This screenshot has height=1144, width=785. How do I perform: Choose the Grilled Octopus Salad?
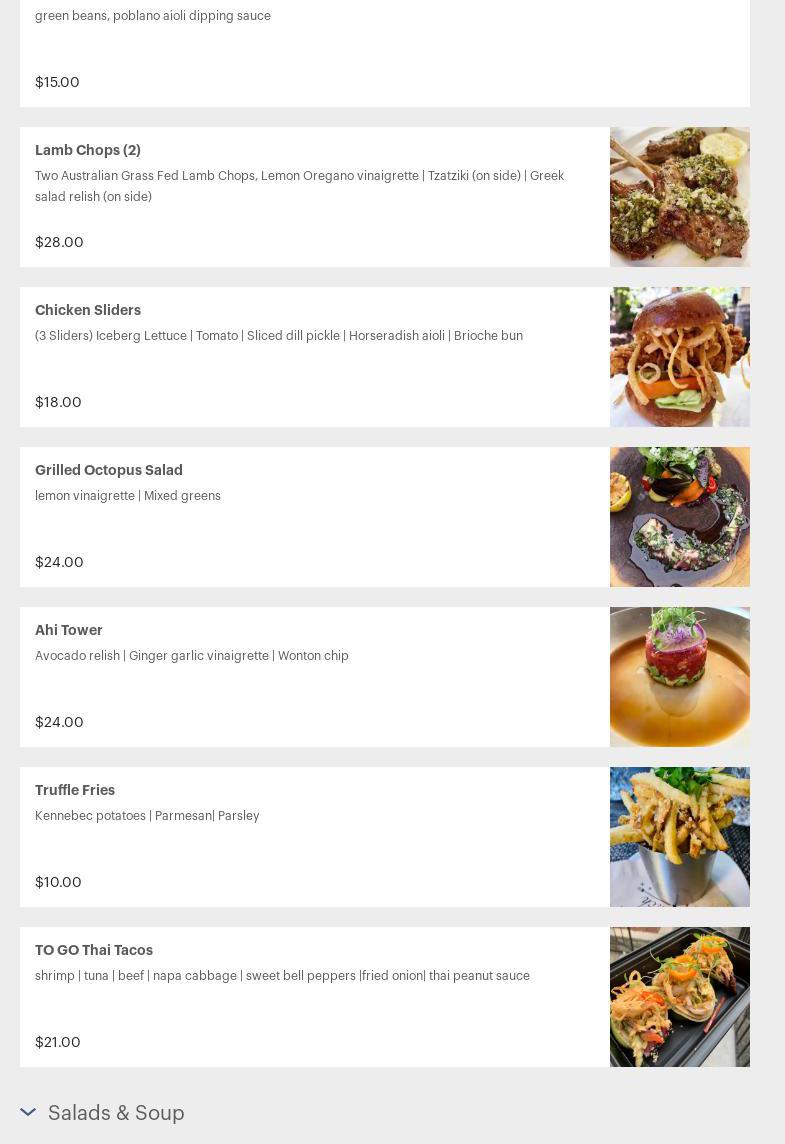[x=109, y=471]
